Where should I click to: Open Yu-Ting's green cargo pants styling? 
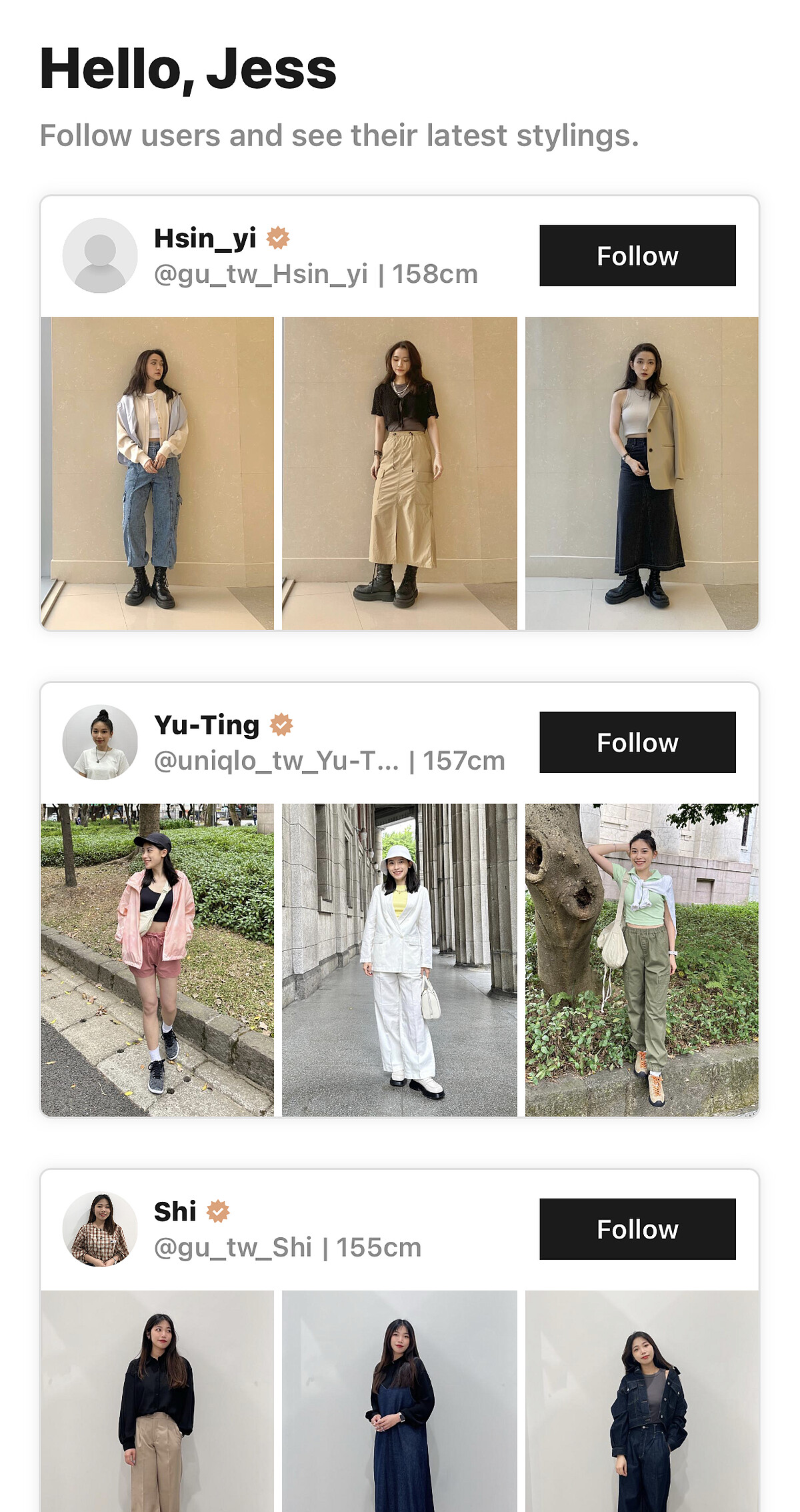(641, 960)
